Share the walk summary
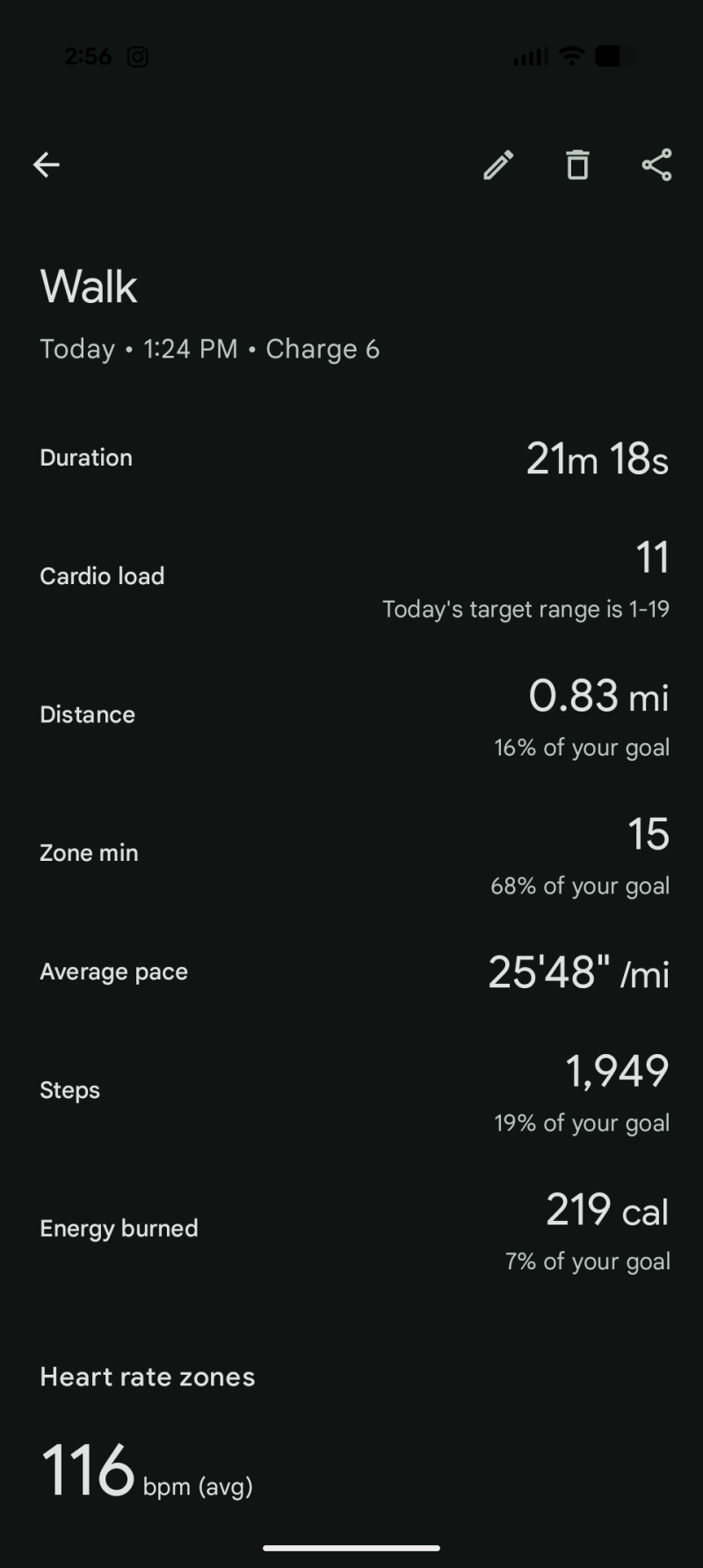The image size is (703, 1568). [x=656, y=164]
